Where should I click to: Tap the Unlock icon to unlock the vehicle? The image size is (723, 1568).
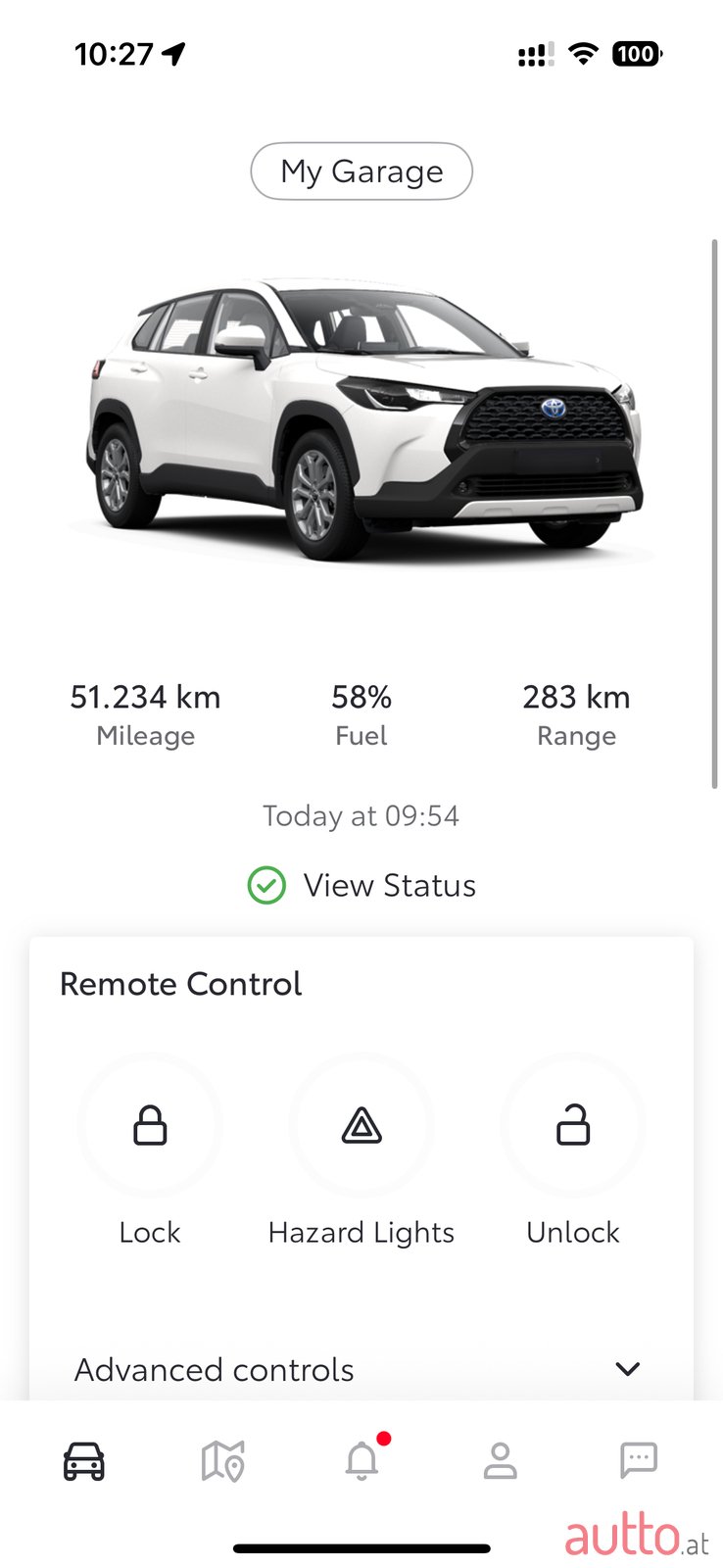pyautogui.click(x=572, y=1125)
